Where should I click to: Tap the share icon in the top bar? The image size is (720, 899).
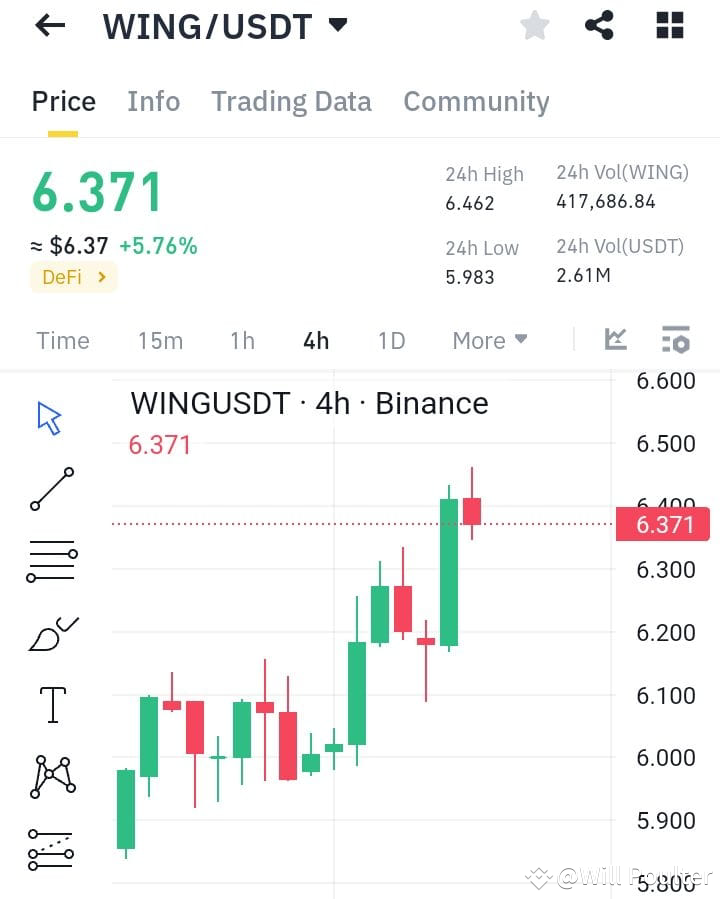click(x=600, y=26)
